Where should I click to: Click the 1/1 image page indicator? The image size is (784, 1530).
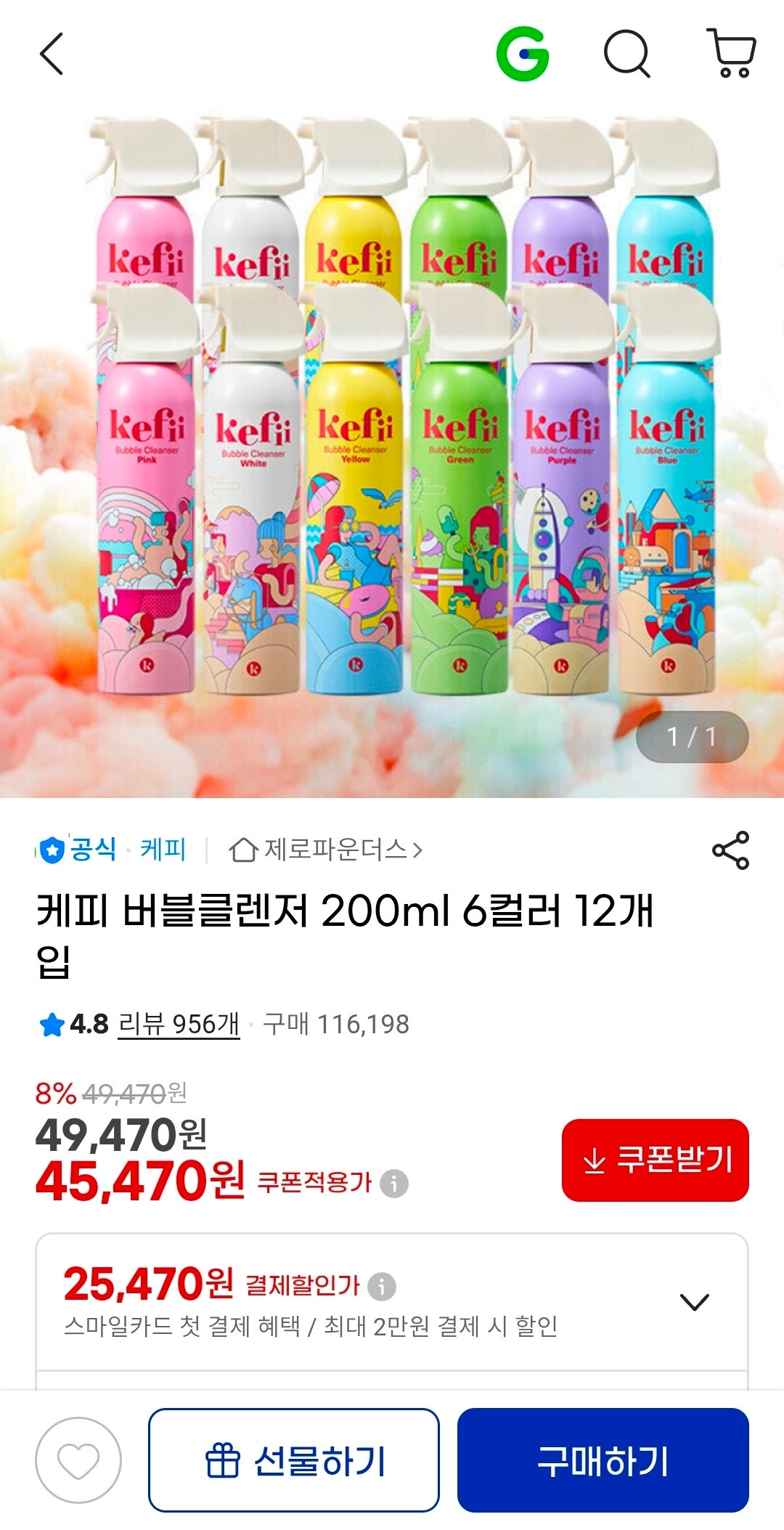coord(691,737)
